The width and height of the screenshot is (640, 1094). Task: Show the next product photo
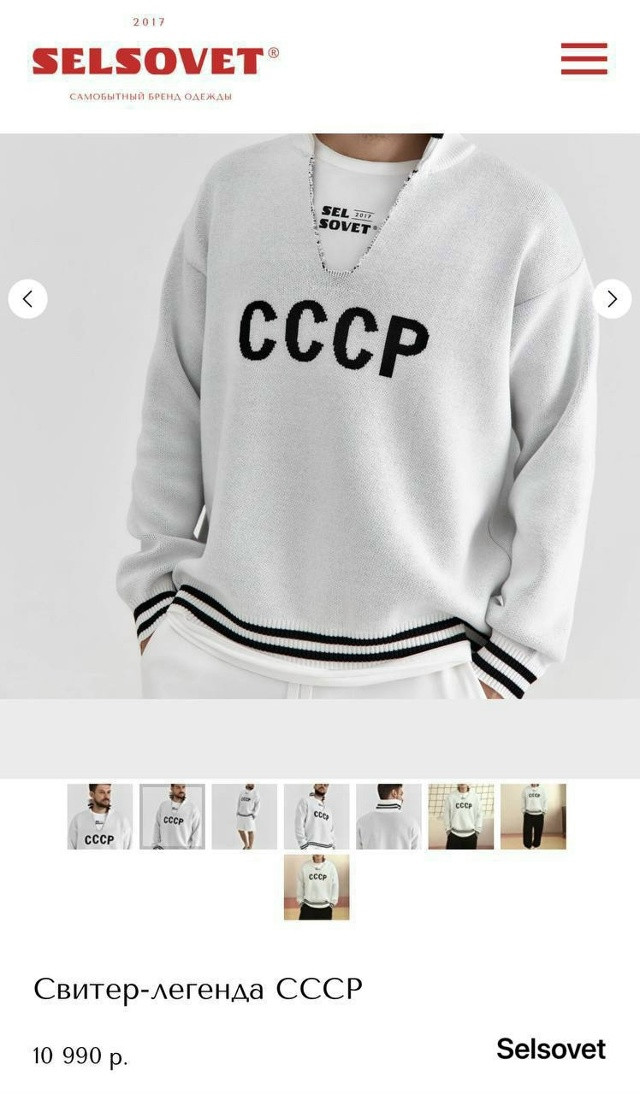(612, 299)
